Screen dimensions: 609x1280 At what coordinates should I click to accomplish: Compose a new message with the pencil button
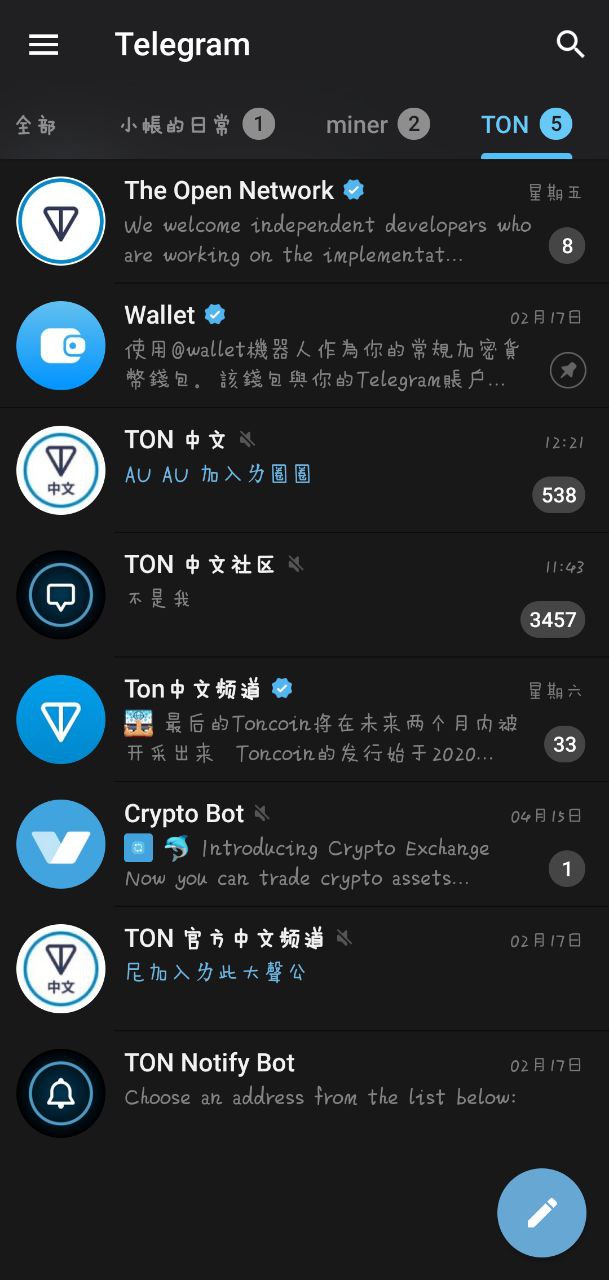pos(542,1212)
